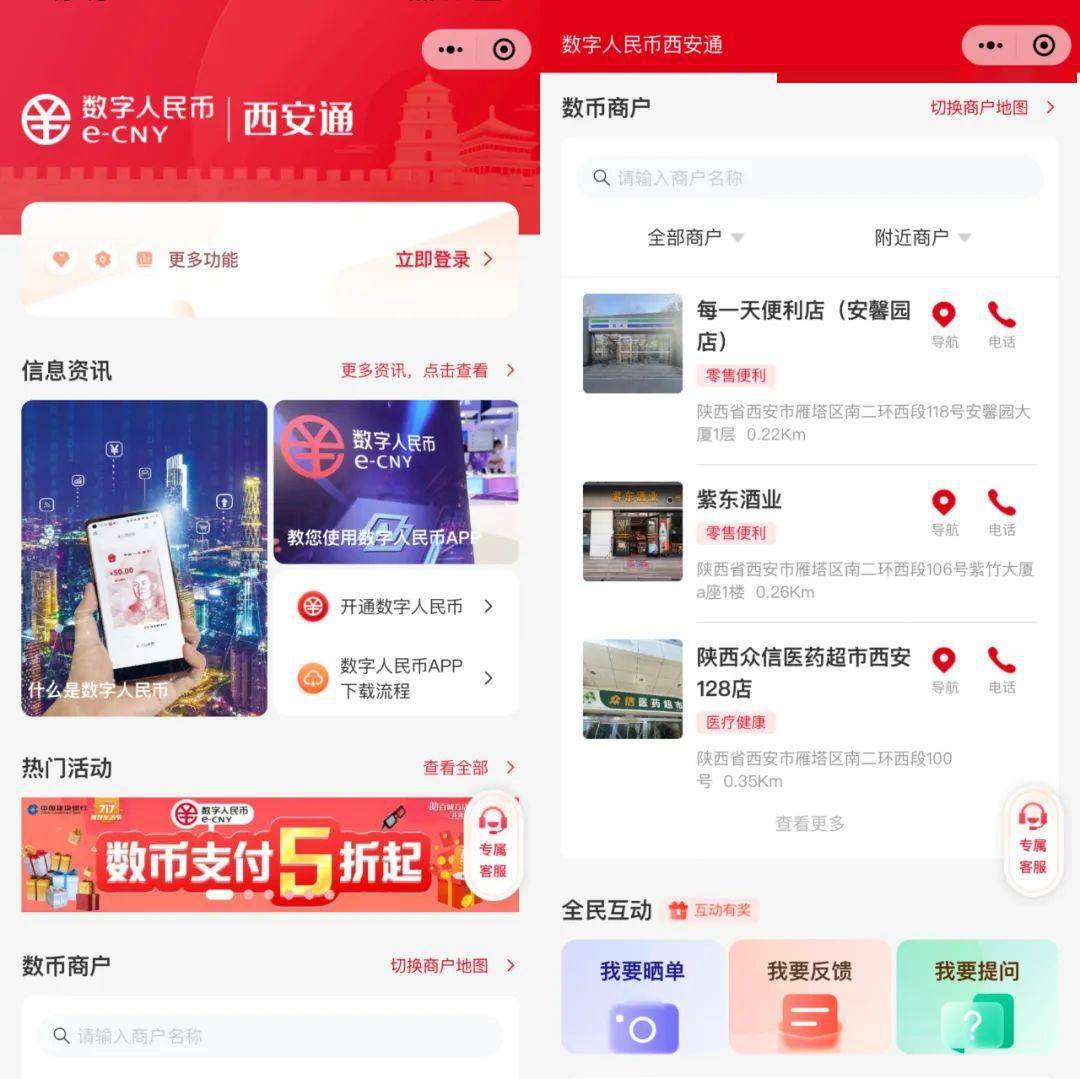Screen dimensions: 1080x1079
Task: Tap 查看更多 to load more merchants
Action: coord(810,824)
